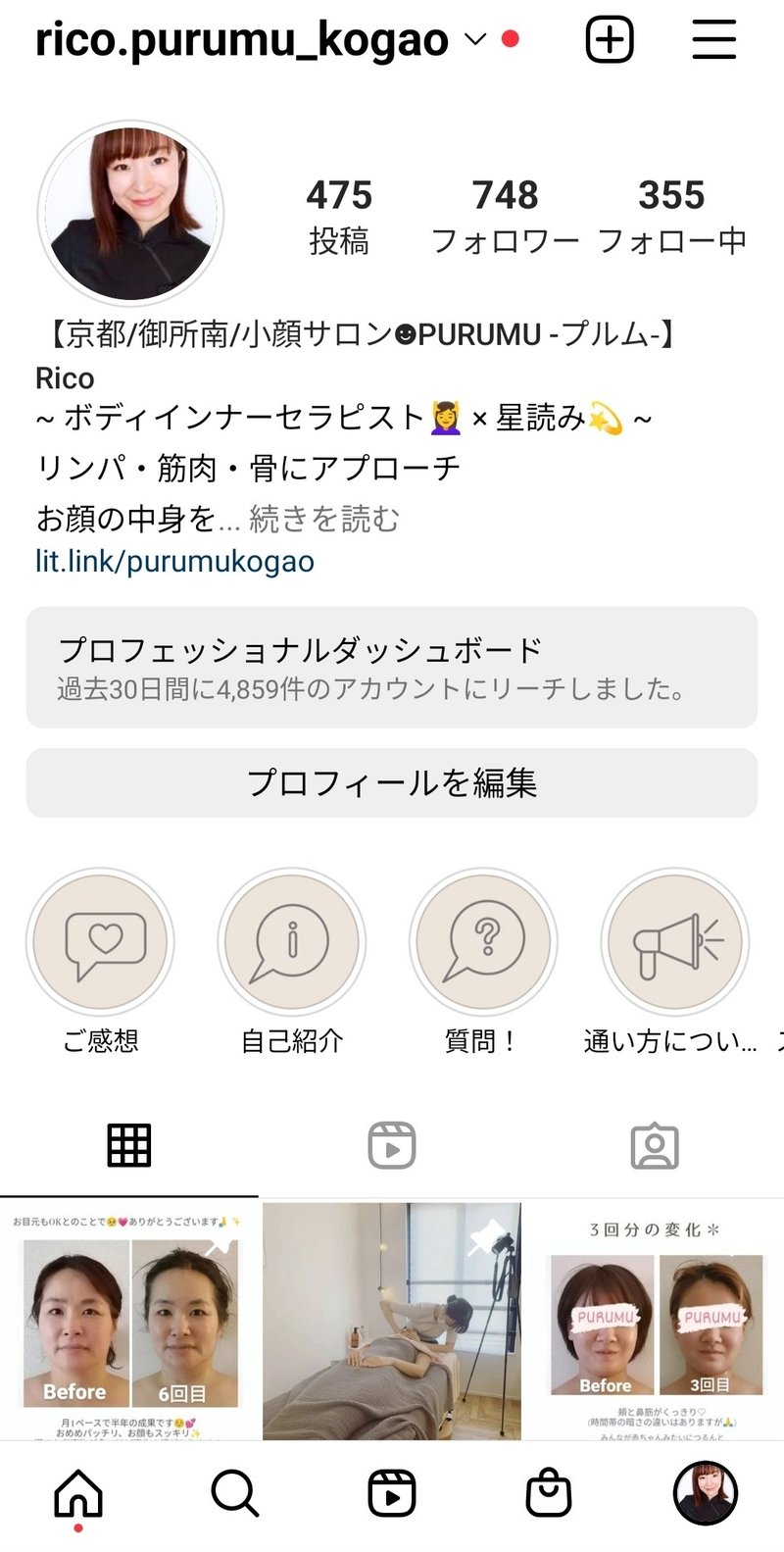
Task: Open the Search icon in bottom navigation
Action: coord(235,1494)
